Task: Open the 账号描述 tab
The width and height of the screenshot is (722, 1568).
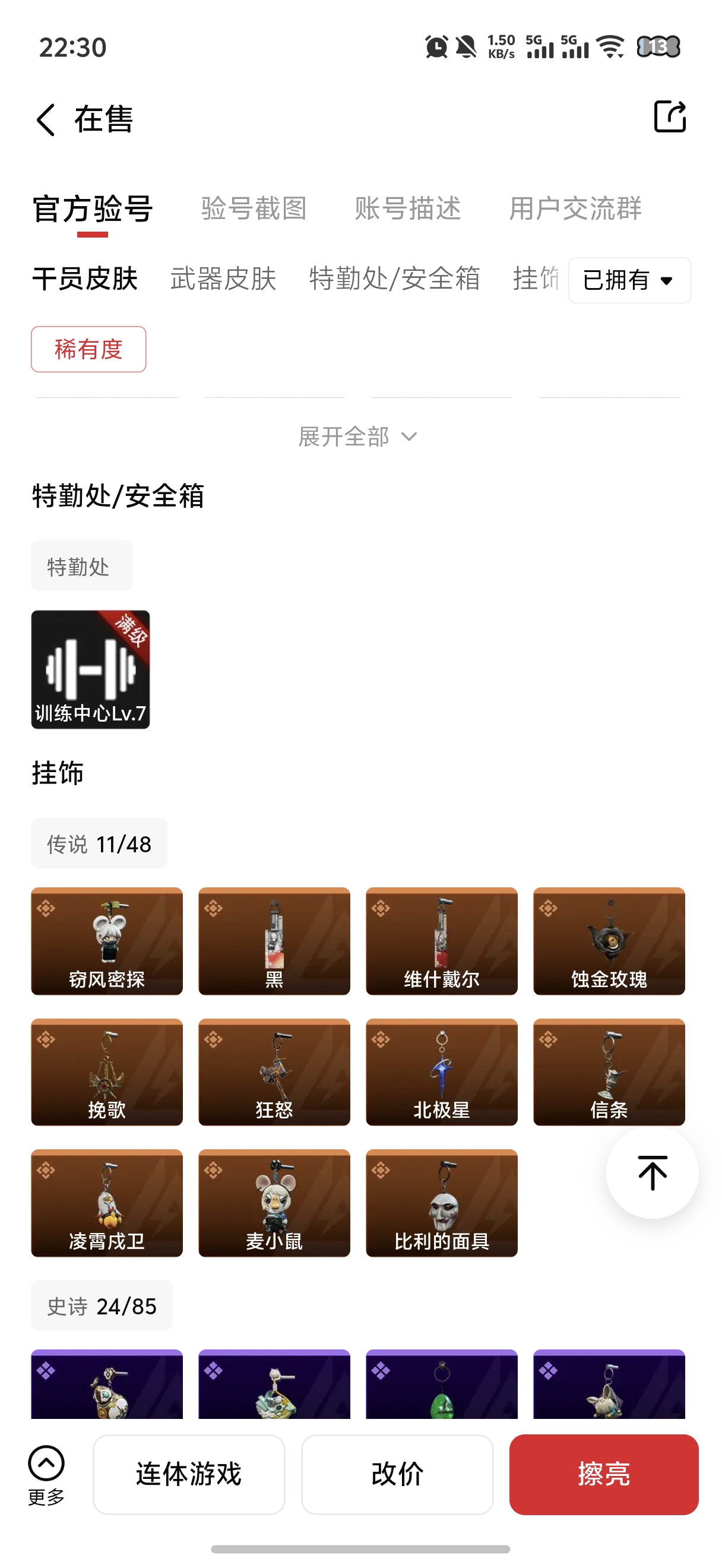Action: pyautogui.click(x=407, y=208)
